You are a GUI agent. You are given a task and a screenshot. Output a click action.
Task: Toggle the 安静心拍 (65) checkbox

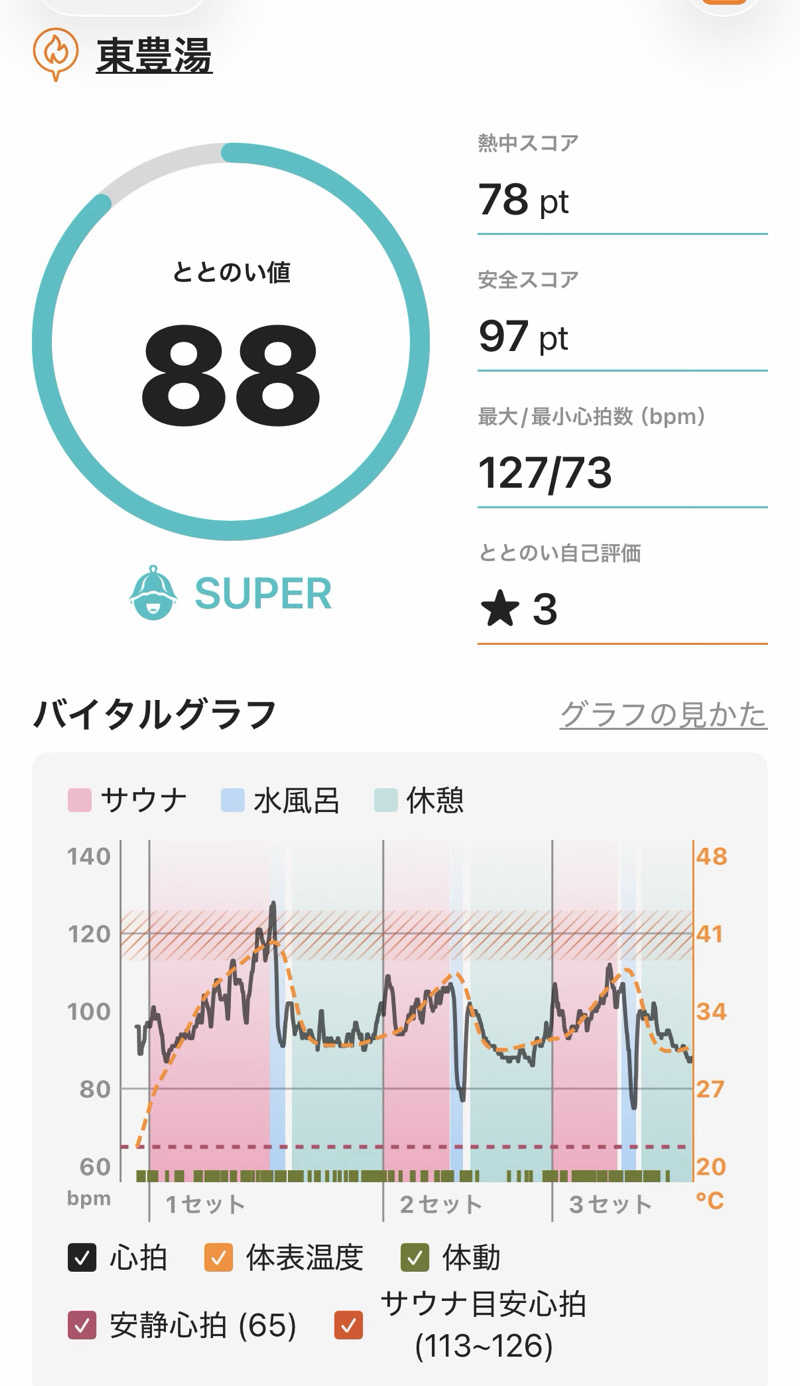(x=82, y=1326)
